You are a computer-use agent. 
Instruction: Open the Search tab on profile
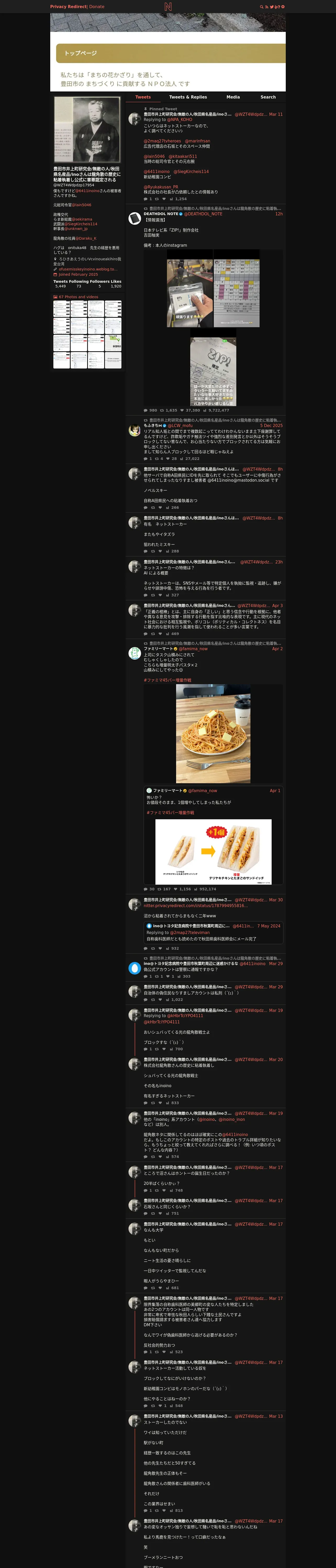(x=268, y=97)
